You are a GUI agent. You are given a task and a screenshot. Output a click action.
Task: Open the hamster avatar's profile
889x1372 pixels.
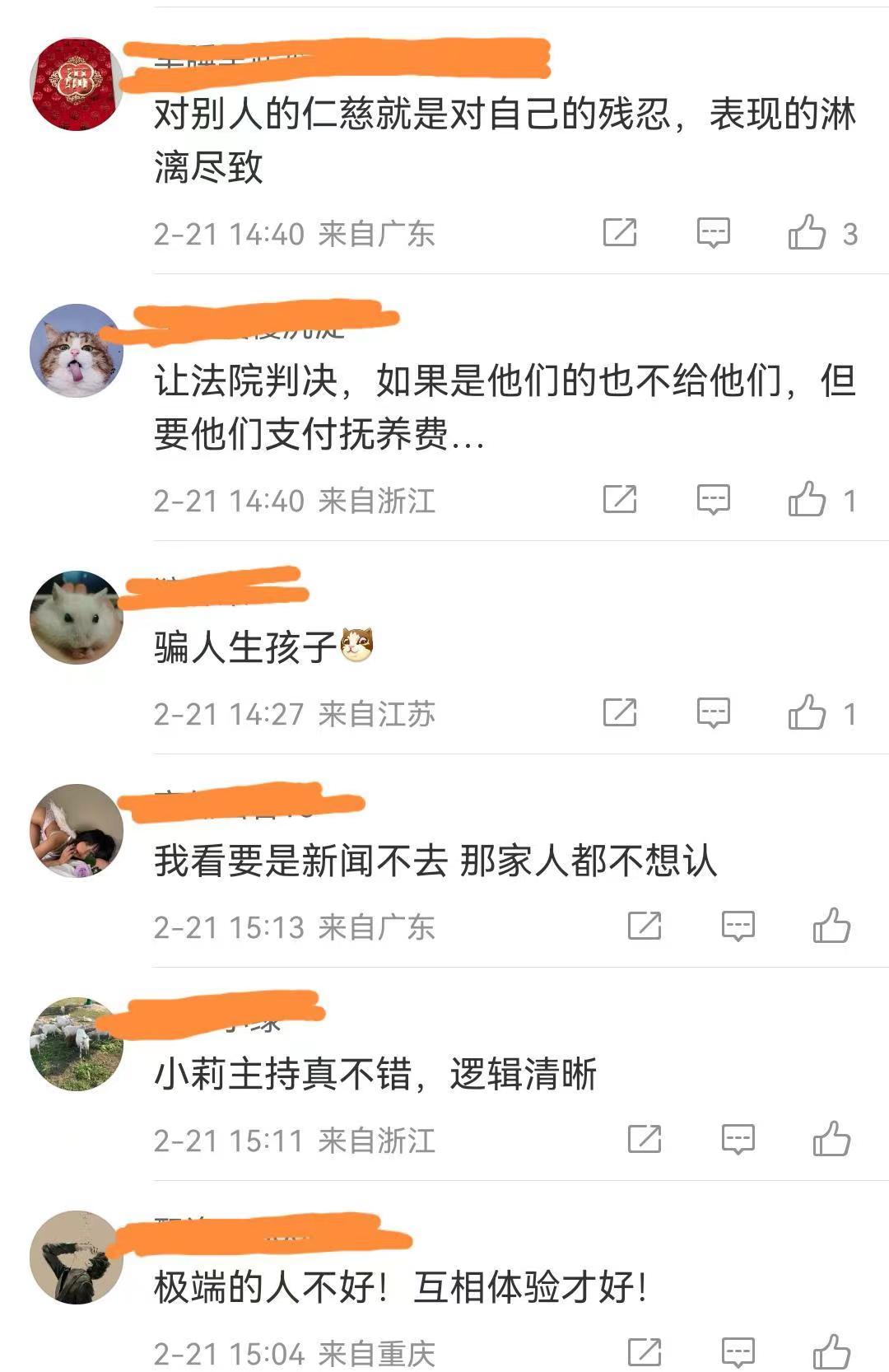[x=76, y=617]
